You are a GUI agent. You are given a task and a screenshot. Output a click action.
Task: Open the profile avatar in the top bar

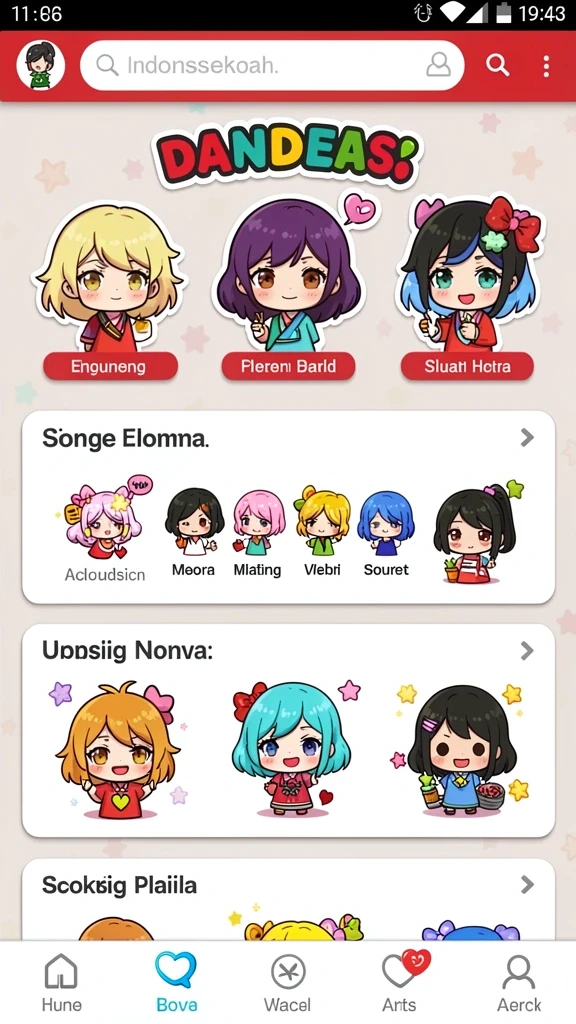tap(40, 65)
